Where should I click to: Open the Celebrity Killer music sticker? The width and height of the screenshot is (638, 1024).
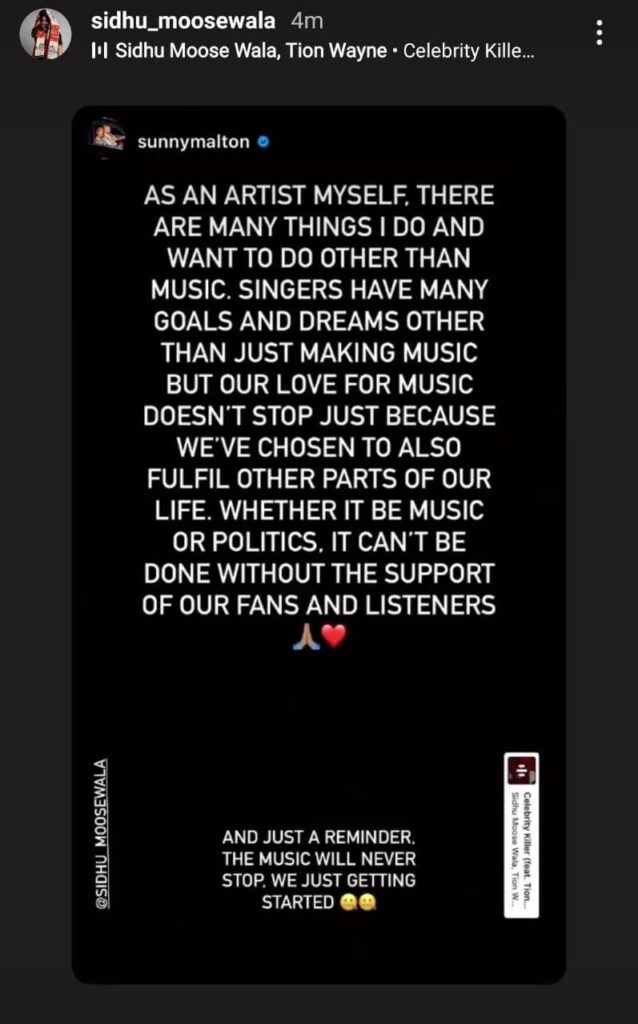pos(522,835)
